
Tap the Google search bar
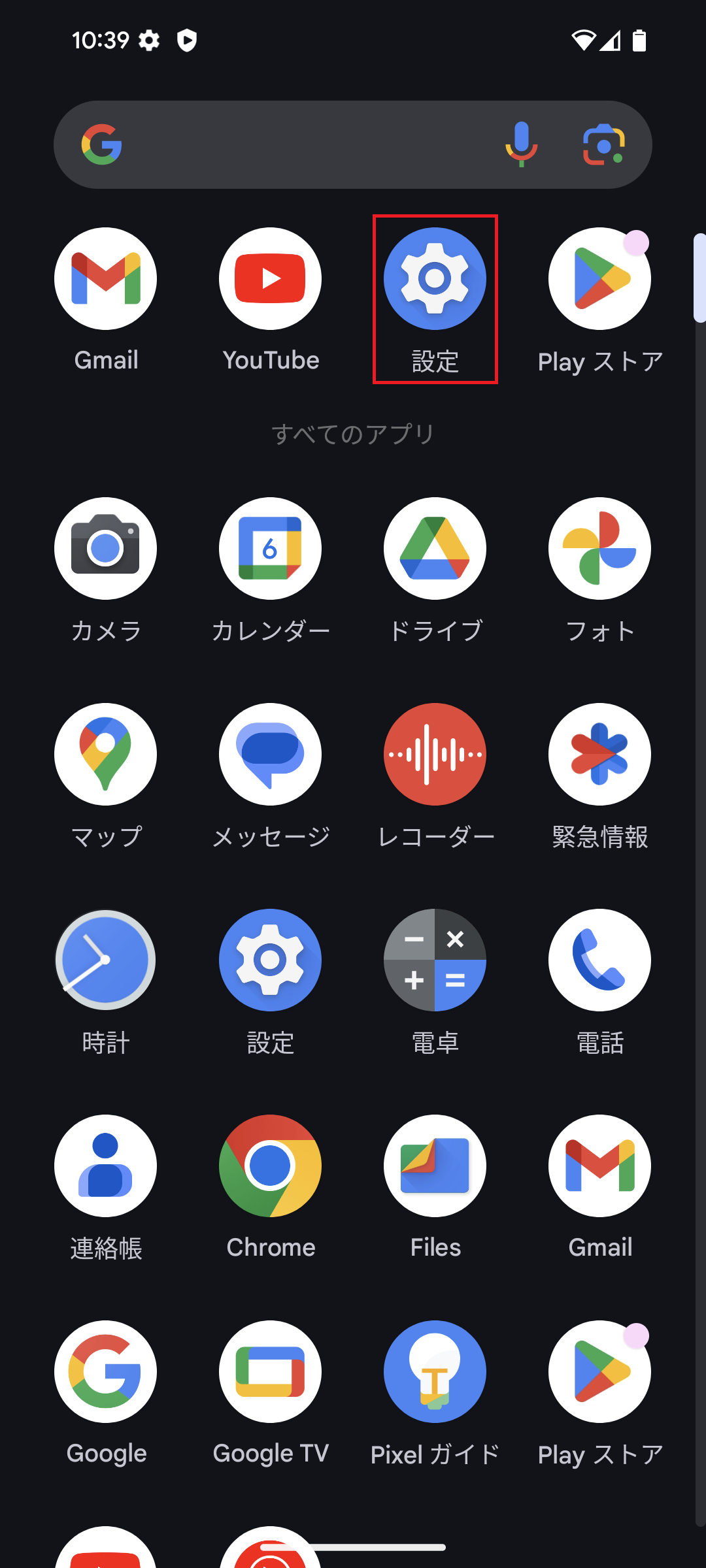tap(294, 144)
